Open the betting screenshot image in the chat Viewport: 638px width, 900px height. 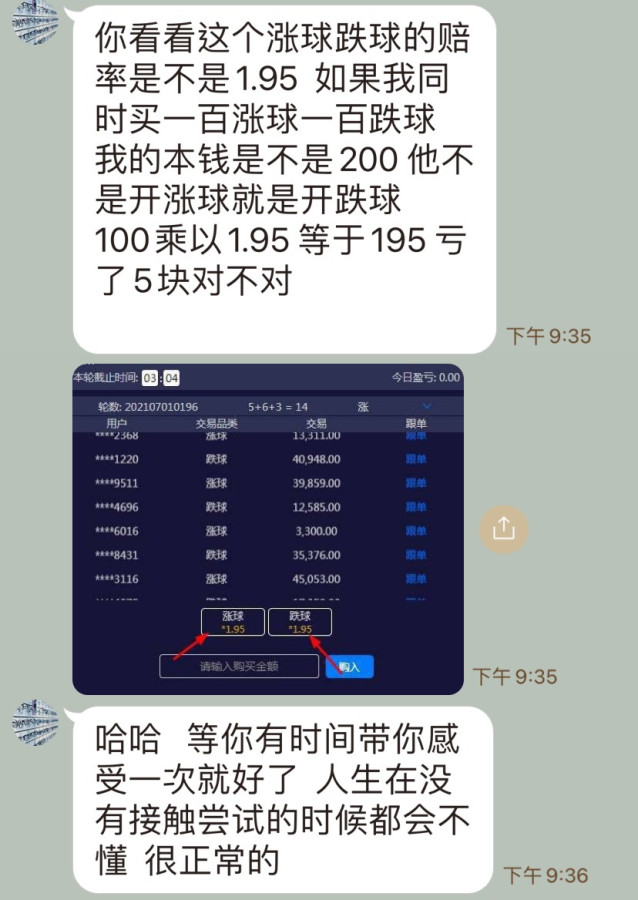click(268, 528)
